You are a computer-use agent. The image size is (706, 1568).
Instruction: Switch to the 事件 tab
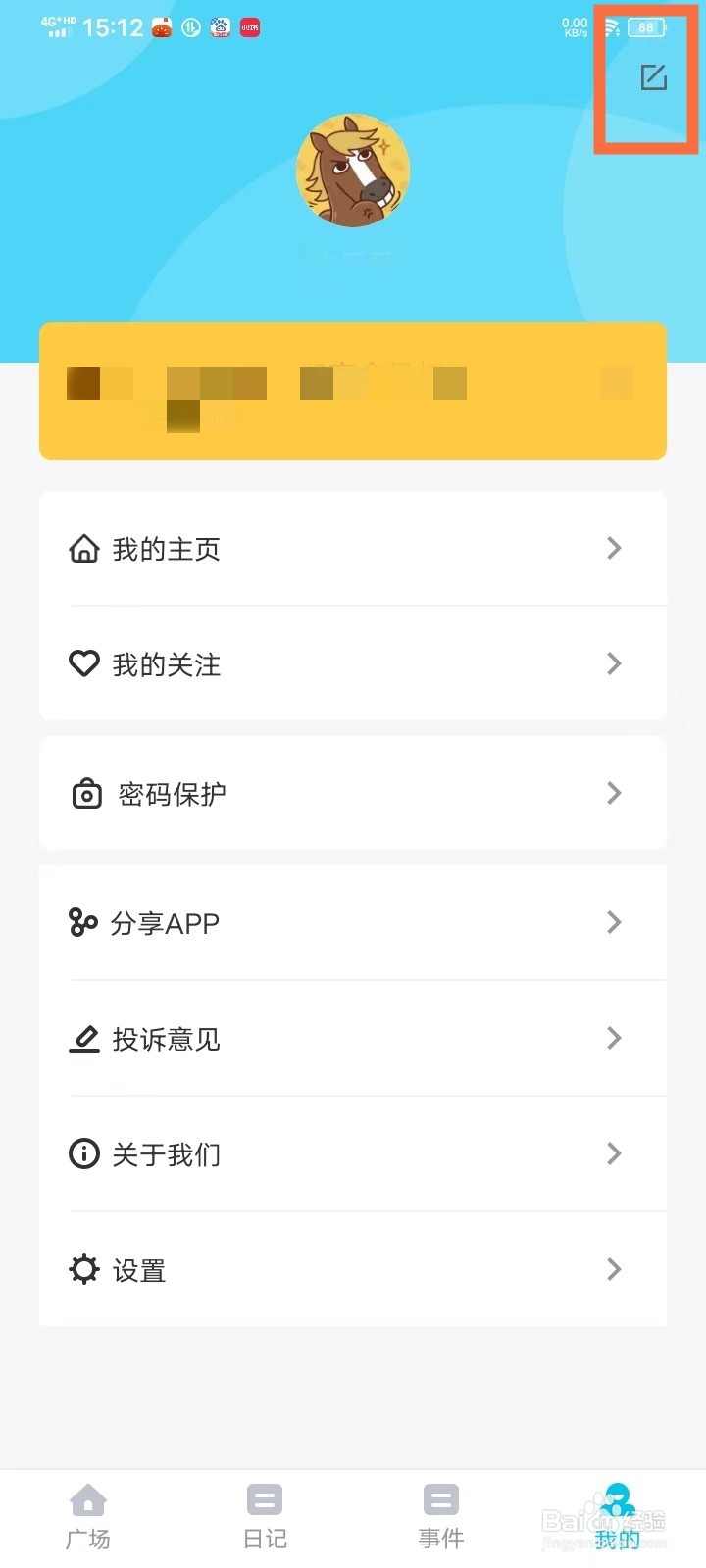pos(441,1517)
